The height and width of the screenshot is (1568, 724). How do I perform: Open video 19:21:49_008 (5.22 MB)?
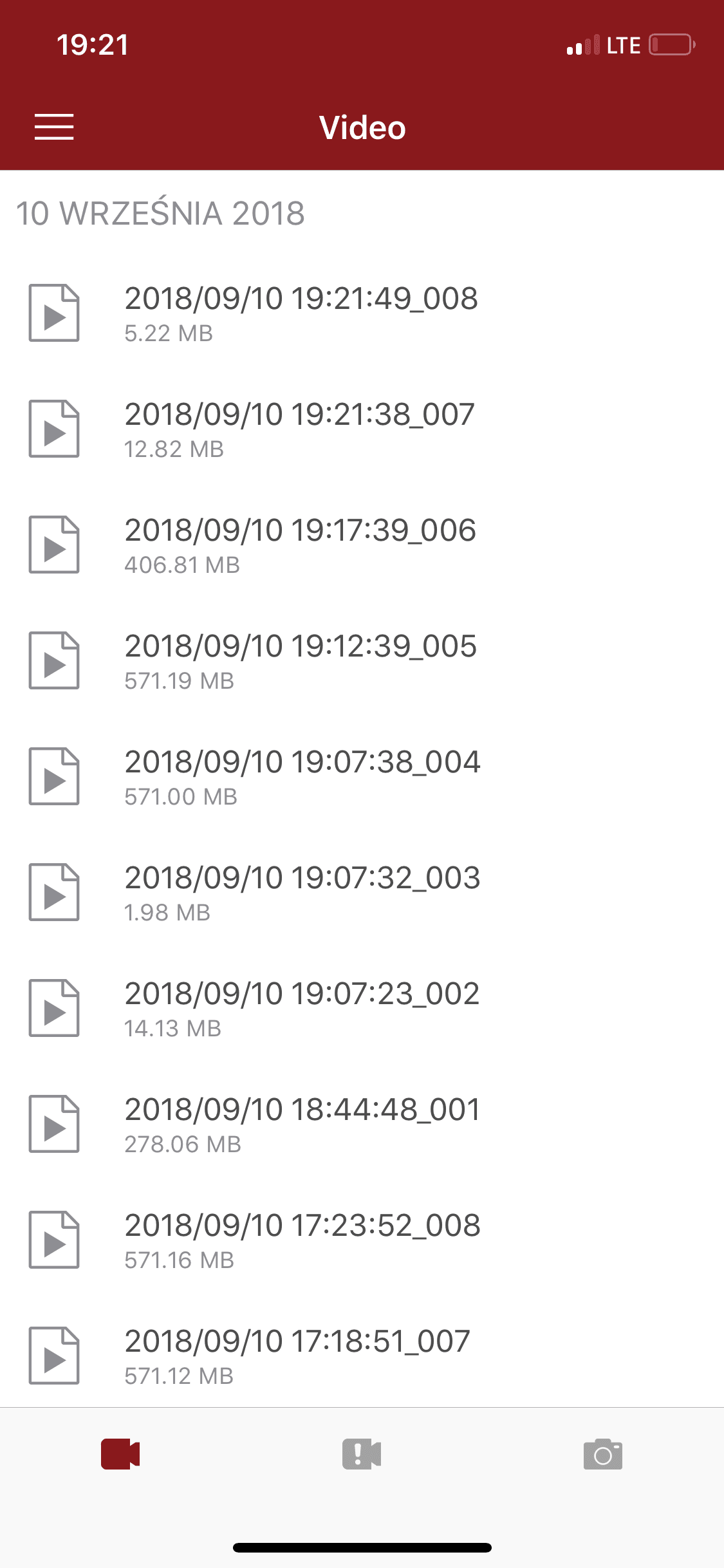pyautogui.click(x=362, y=313)
